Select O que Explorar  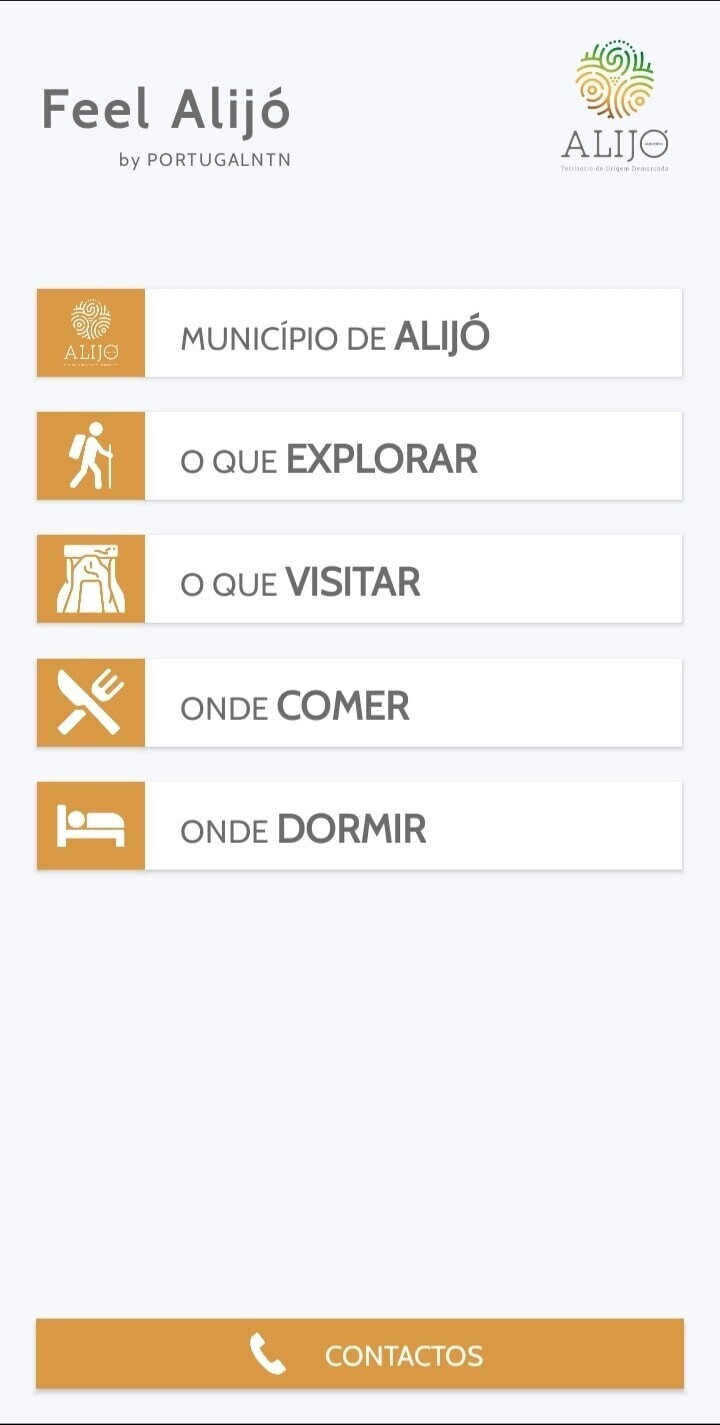[359, 456]
